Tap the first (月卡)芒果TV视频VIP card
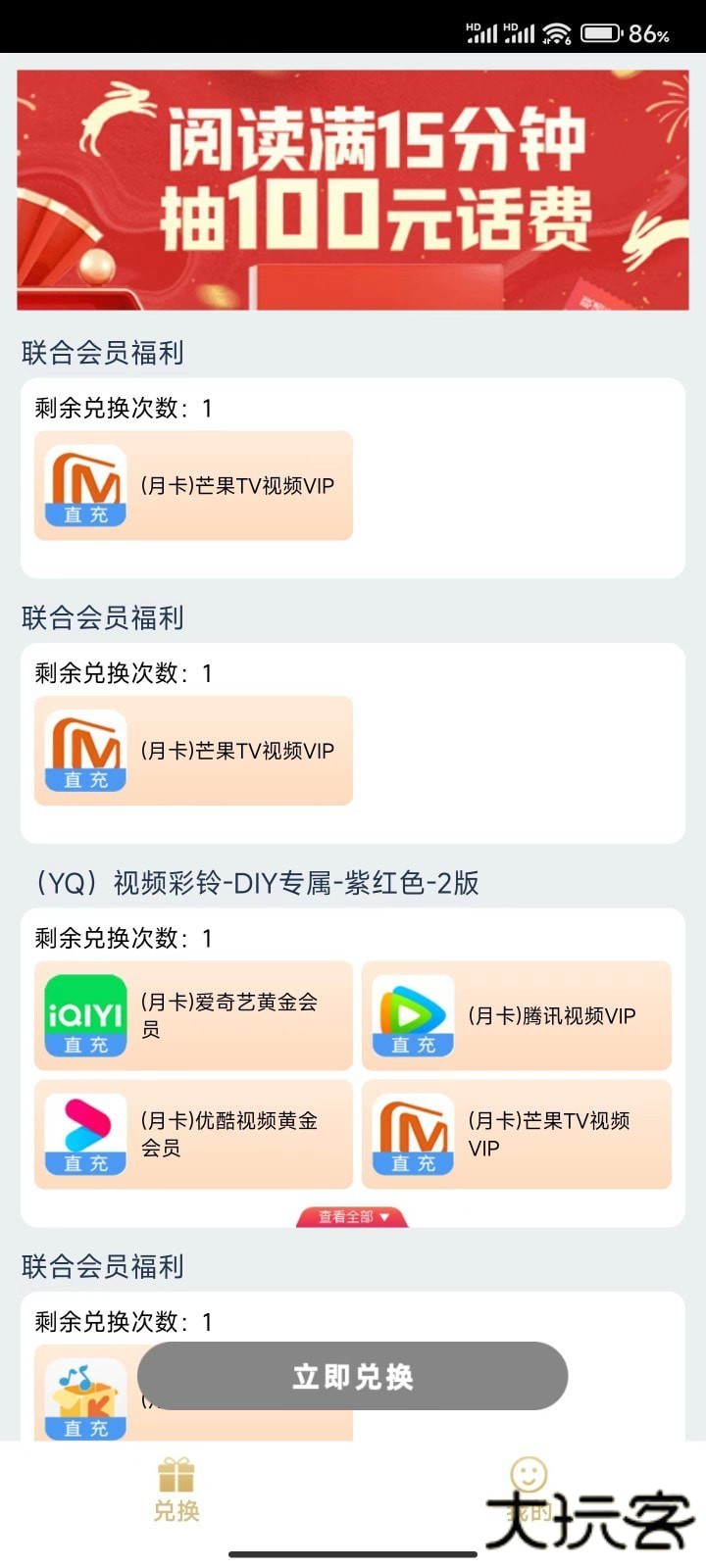 [193, 487]
